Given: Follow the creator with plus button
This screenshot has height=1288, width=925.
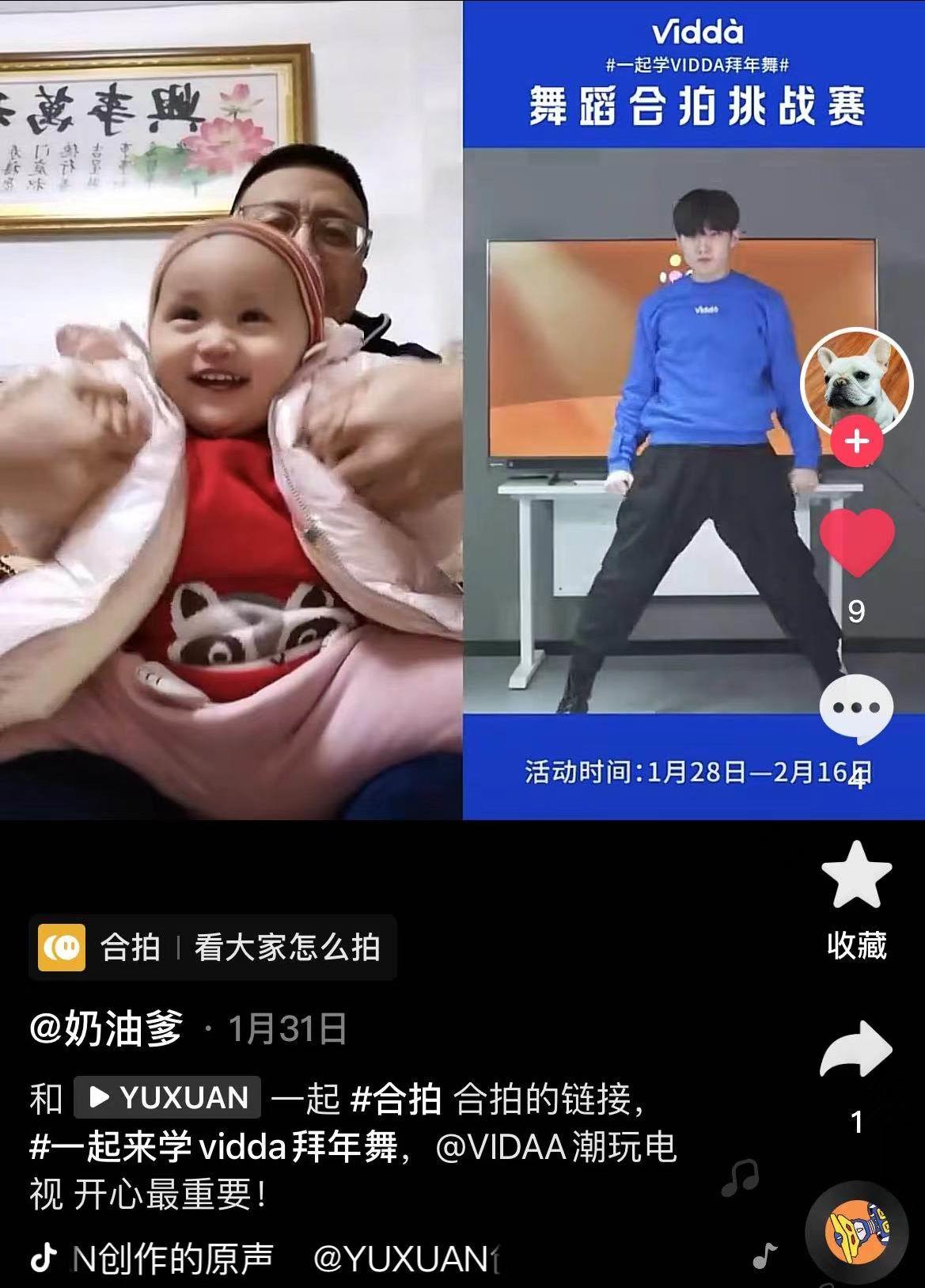Looking at the screenshot, I should (x=857, y=441).
